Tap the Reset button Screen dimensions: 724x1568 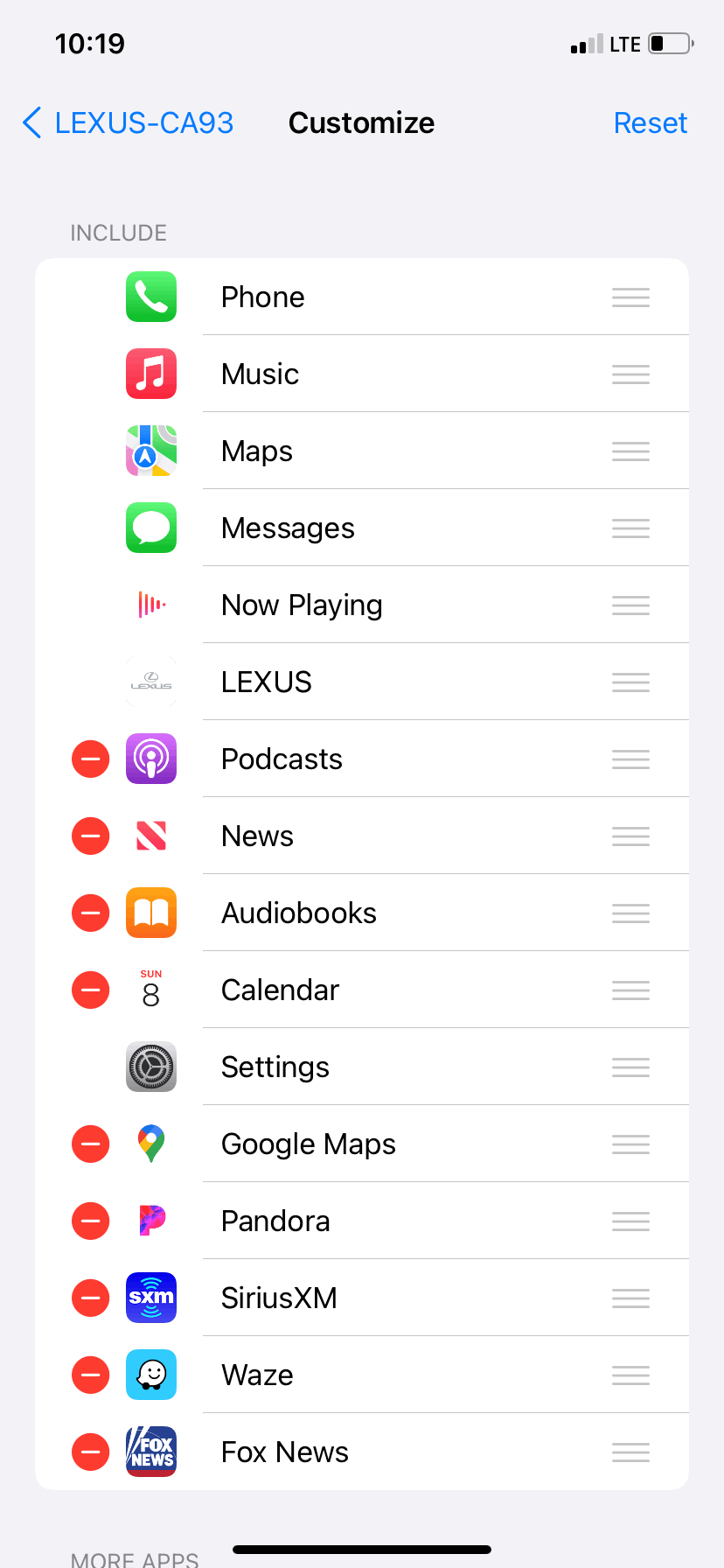[x=650, y=122]
